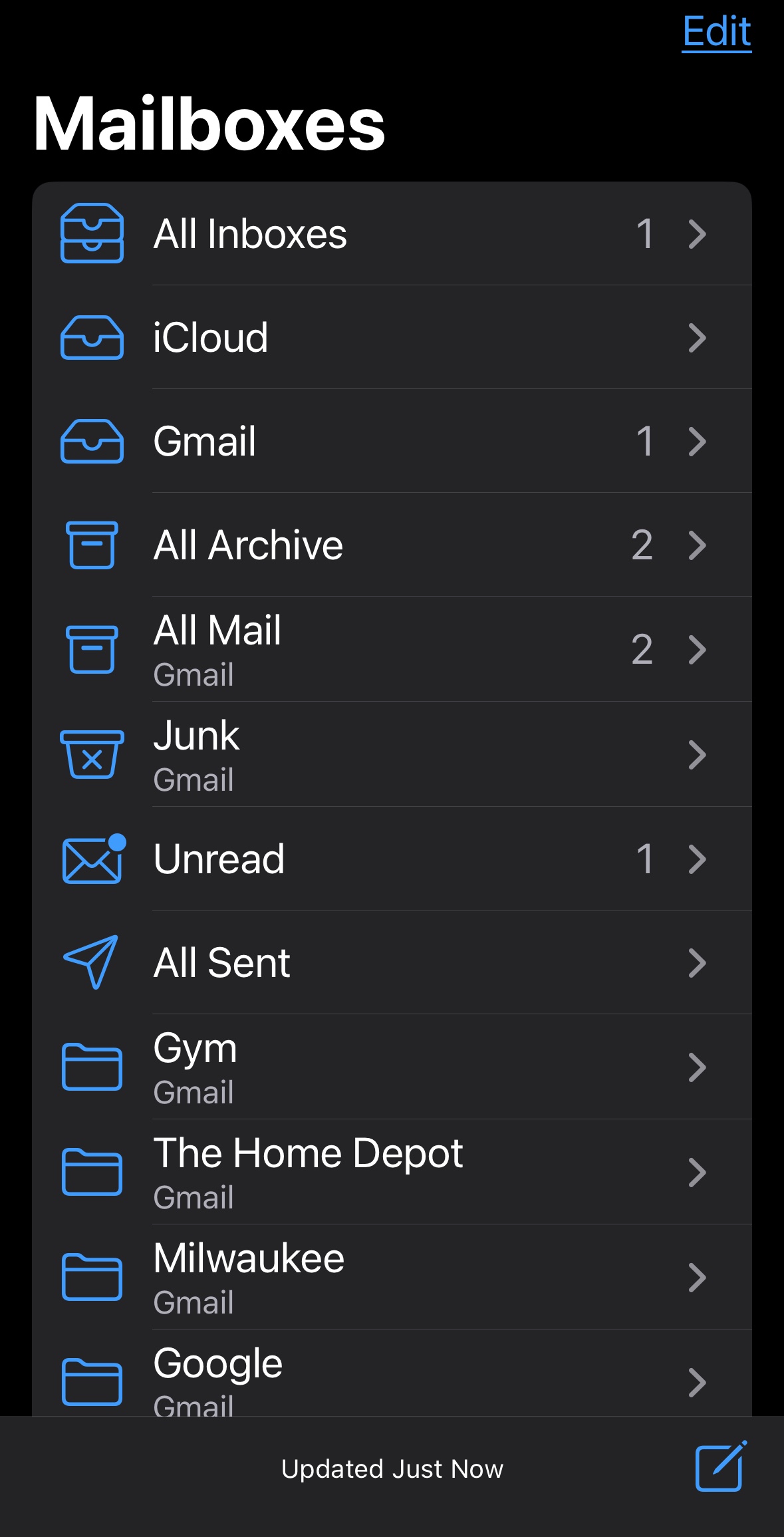Open the iCloud inbox

click(x=391, y=338)
